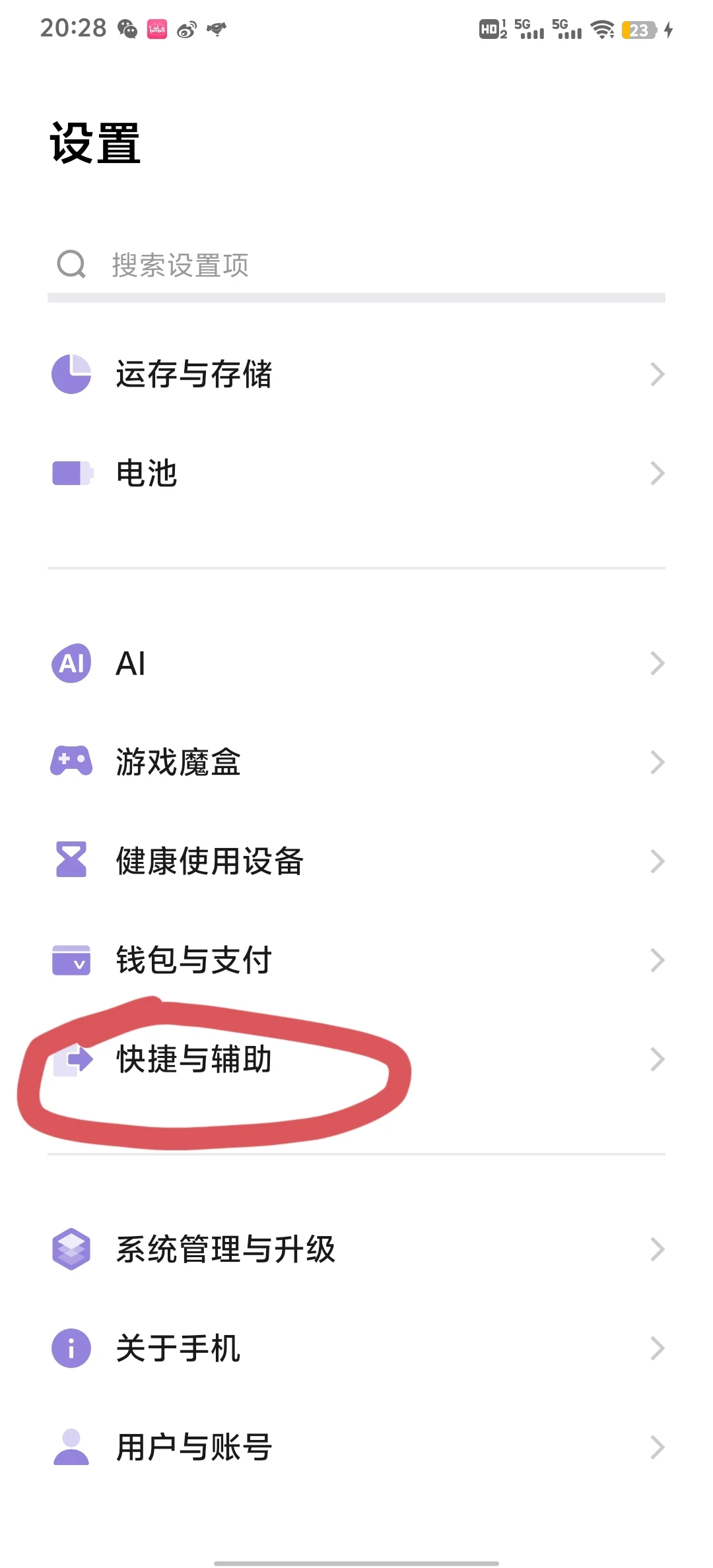
Task: Tap the battery icon next to 电池
Action: click(x=71, y=473)
